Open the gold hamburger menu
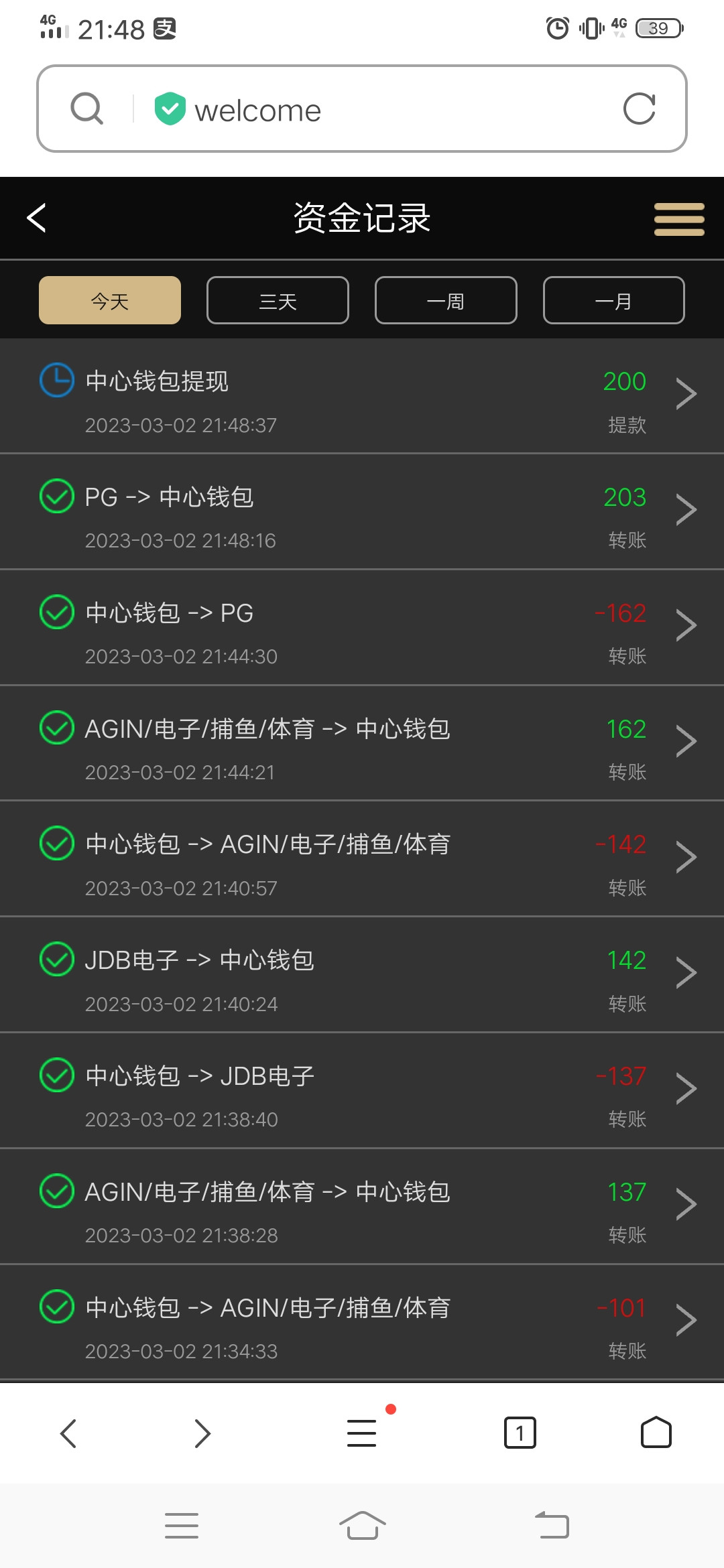The height and width of the screenshot is (1568, 724). point(678,219)
